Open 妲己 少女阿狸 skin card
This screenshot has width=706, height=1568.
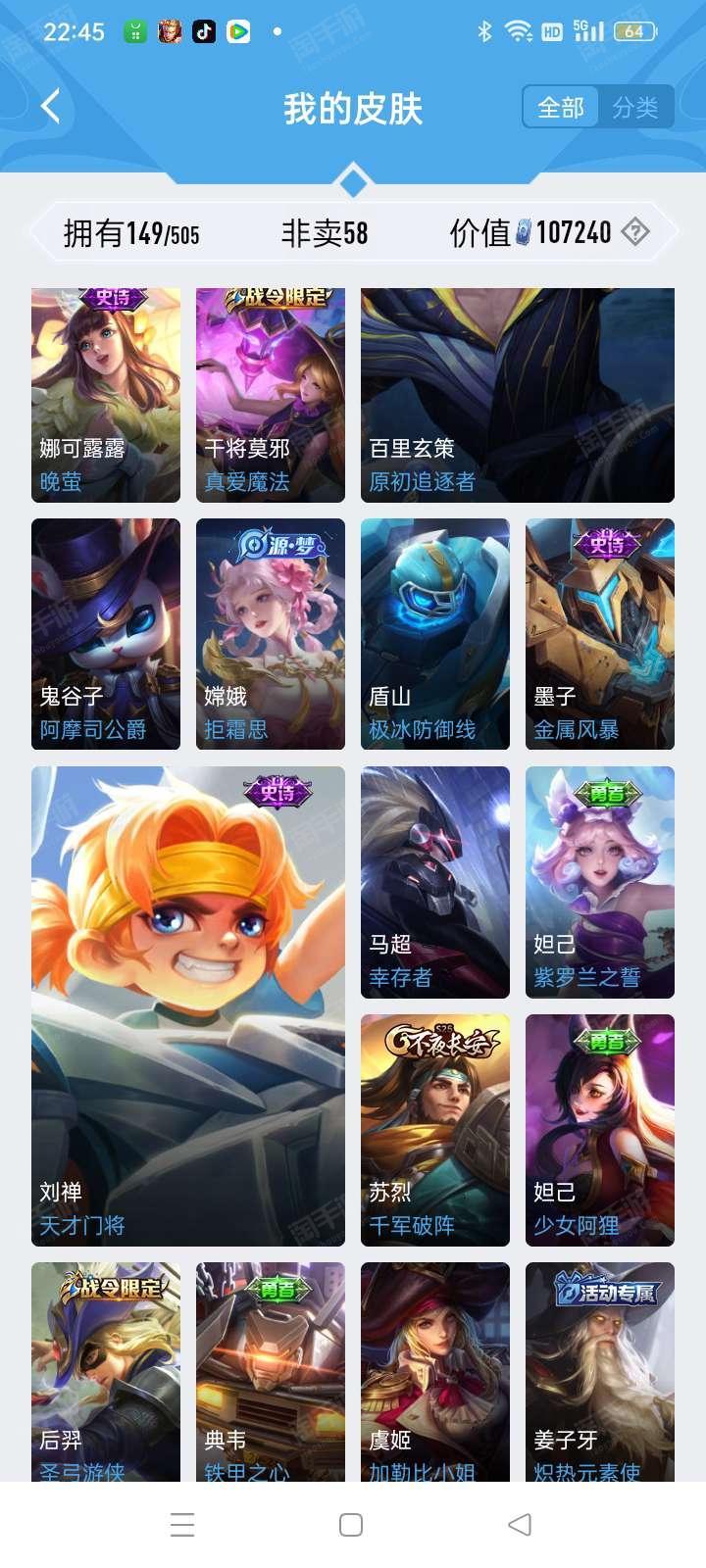(x=600, y=1130)
